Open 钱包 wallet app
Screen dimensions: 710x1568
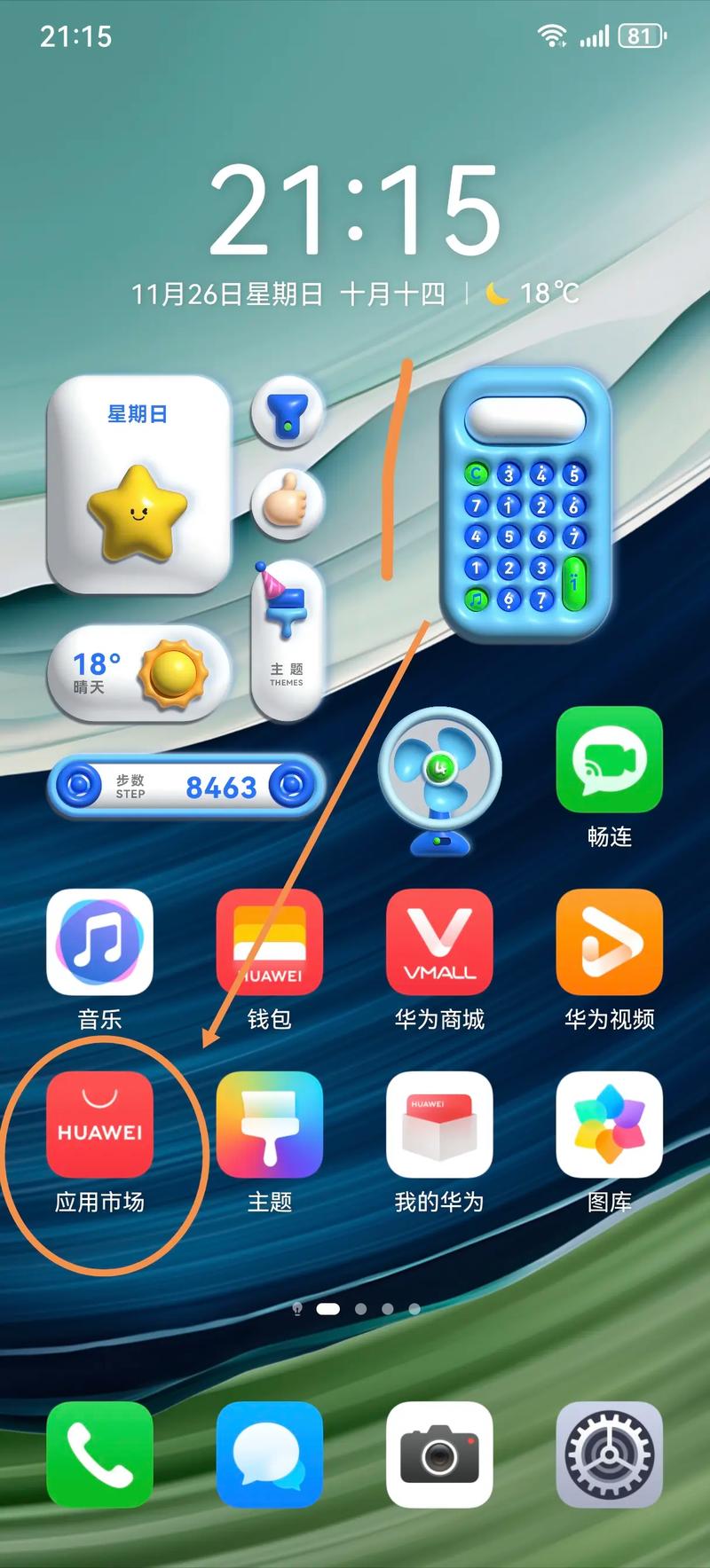(269, 942)
